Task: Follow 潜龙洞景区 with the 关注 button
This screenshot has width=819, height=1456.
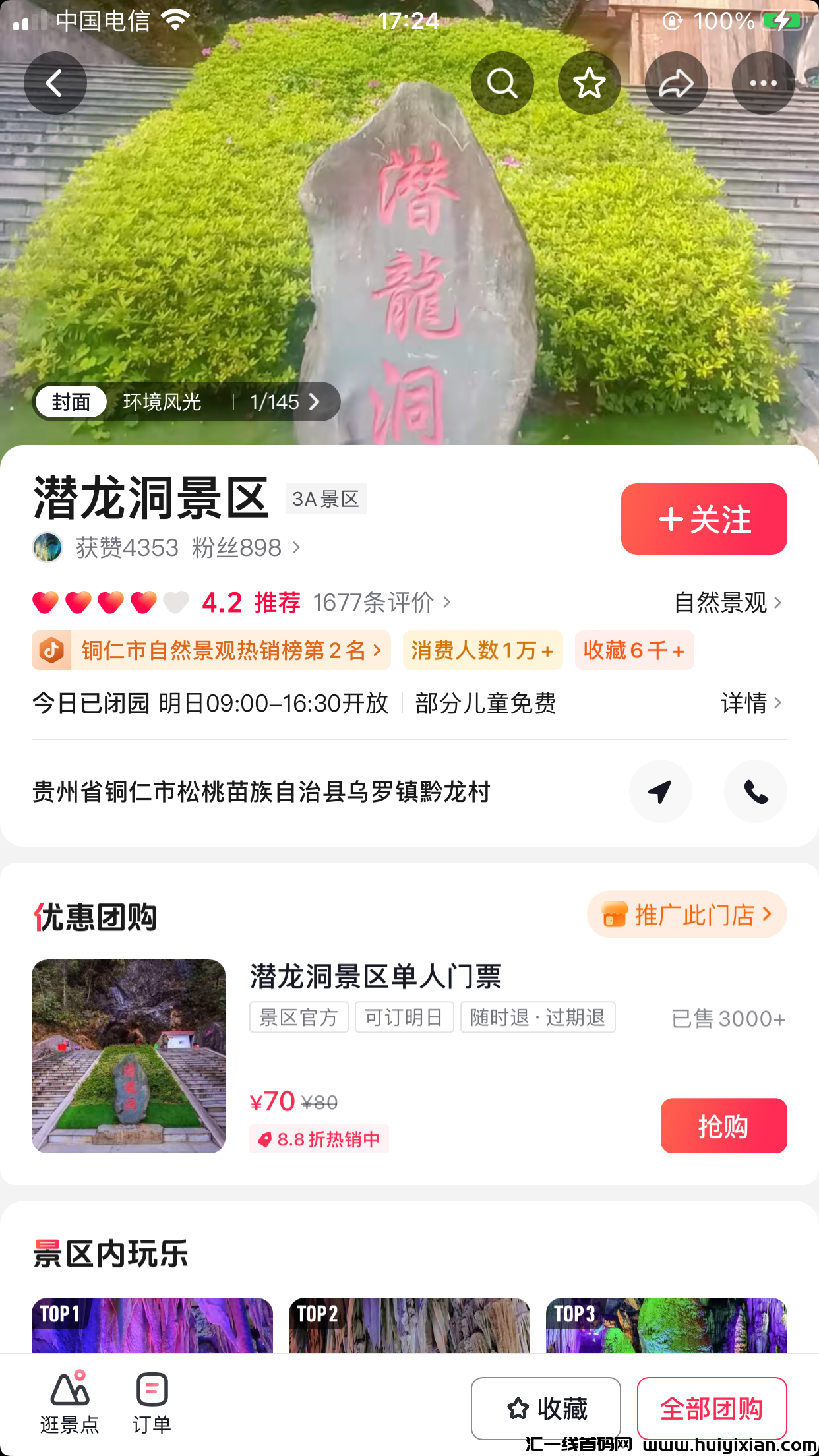Action: (x=704, y=519)
